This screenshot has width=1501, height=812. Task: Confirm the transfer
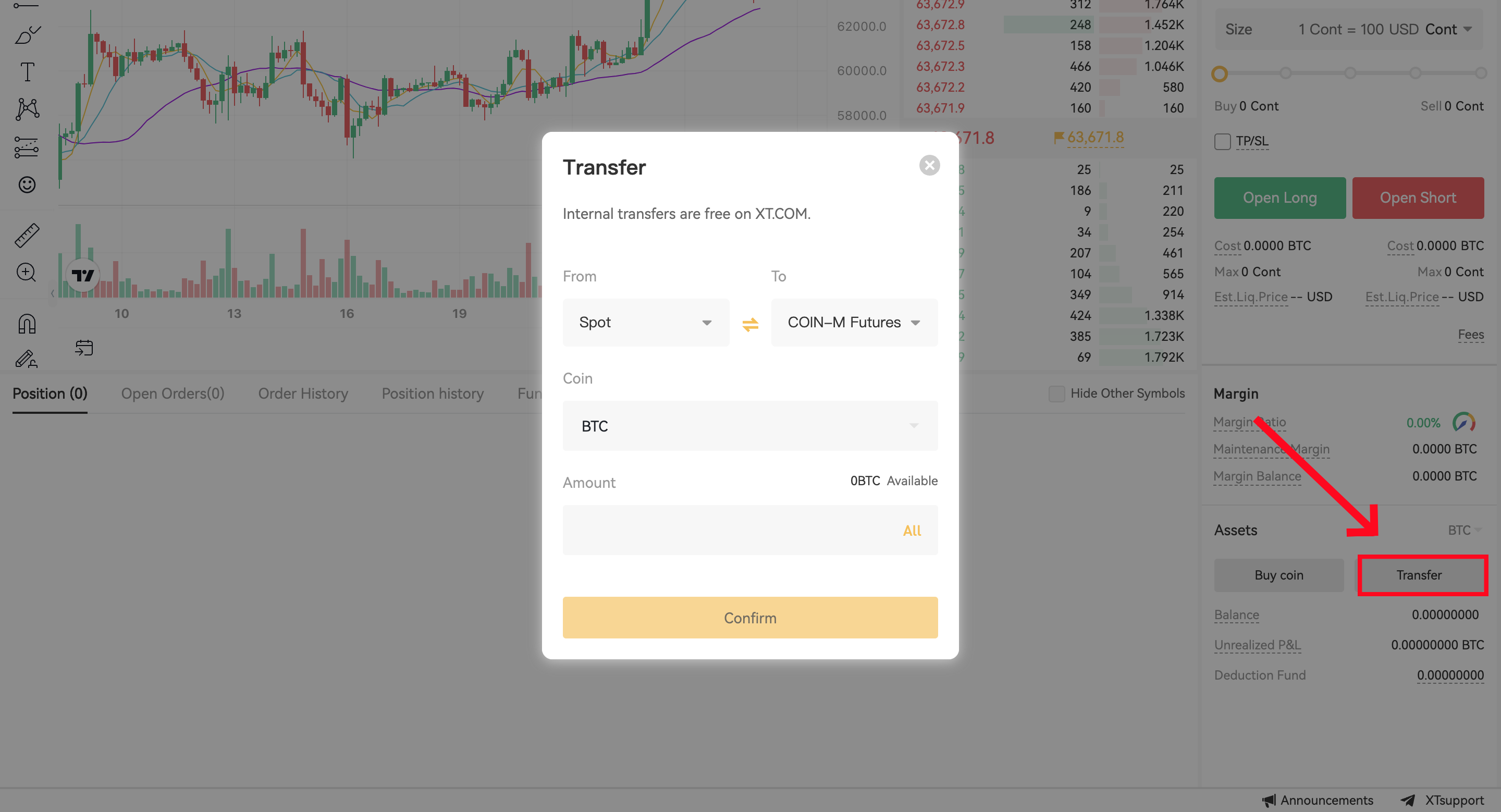[x=749, y=618]
